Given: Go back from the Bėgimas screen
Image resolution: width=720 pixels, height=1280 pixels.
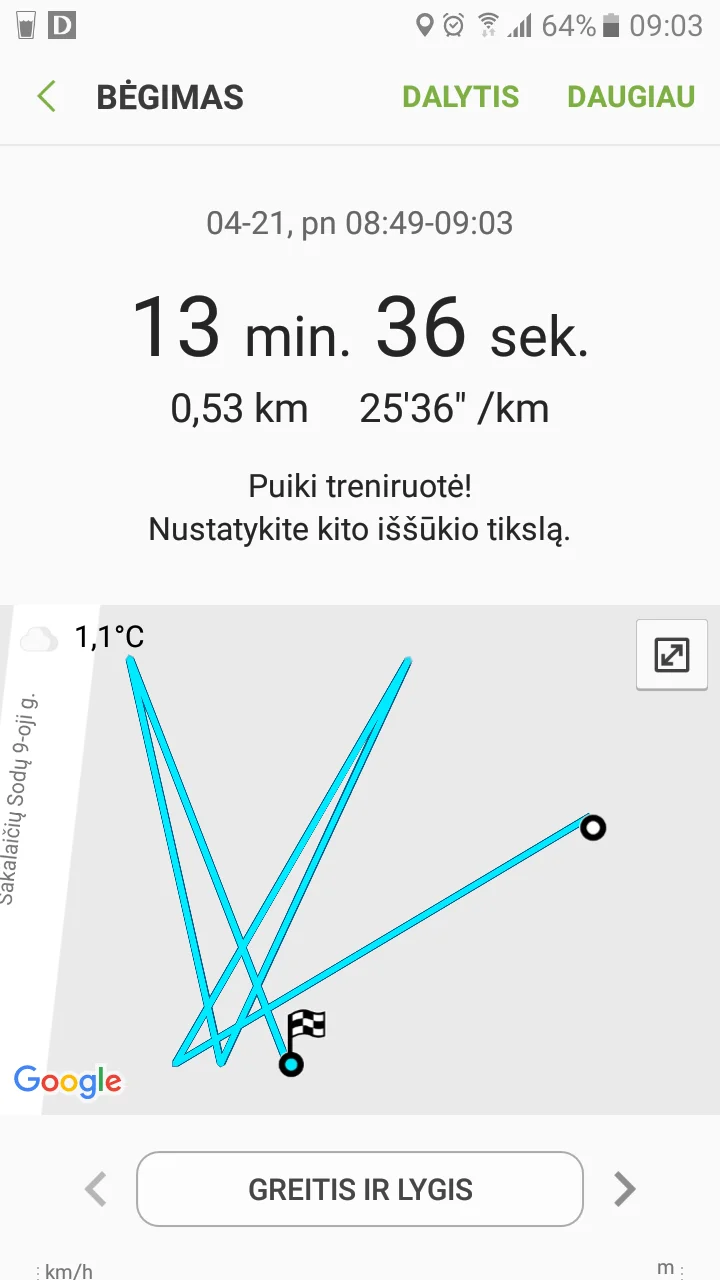Looking at the screenshot, I should pyautogui.click(x=46, y=97).
